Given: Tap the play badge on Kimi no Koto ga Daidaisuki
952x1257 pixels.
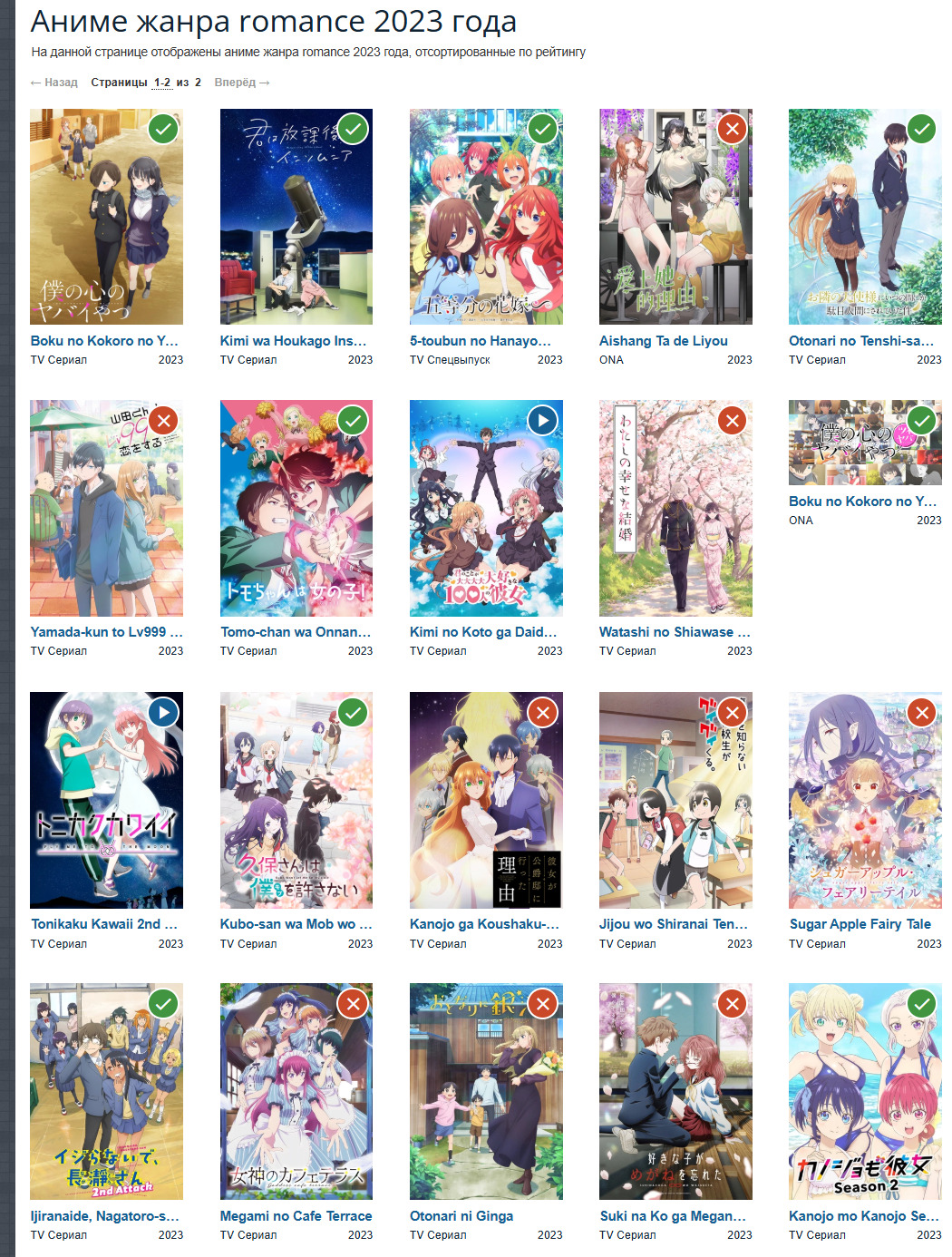Looking at the screenshot, I should pos(542,420).
